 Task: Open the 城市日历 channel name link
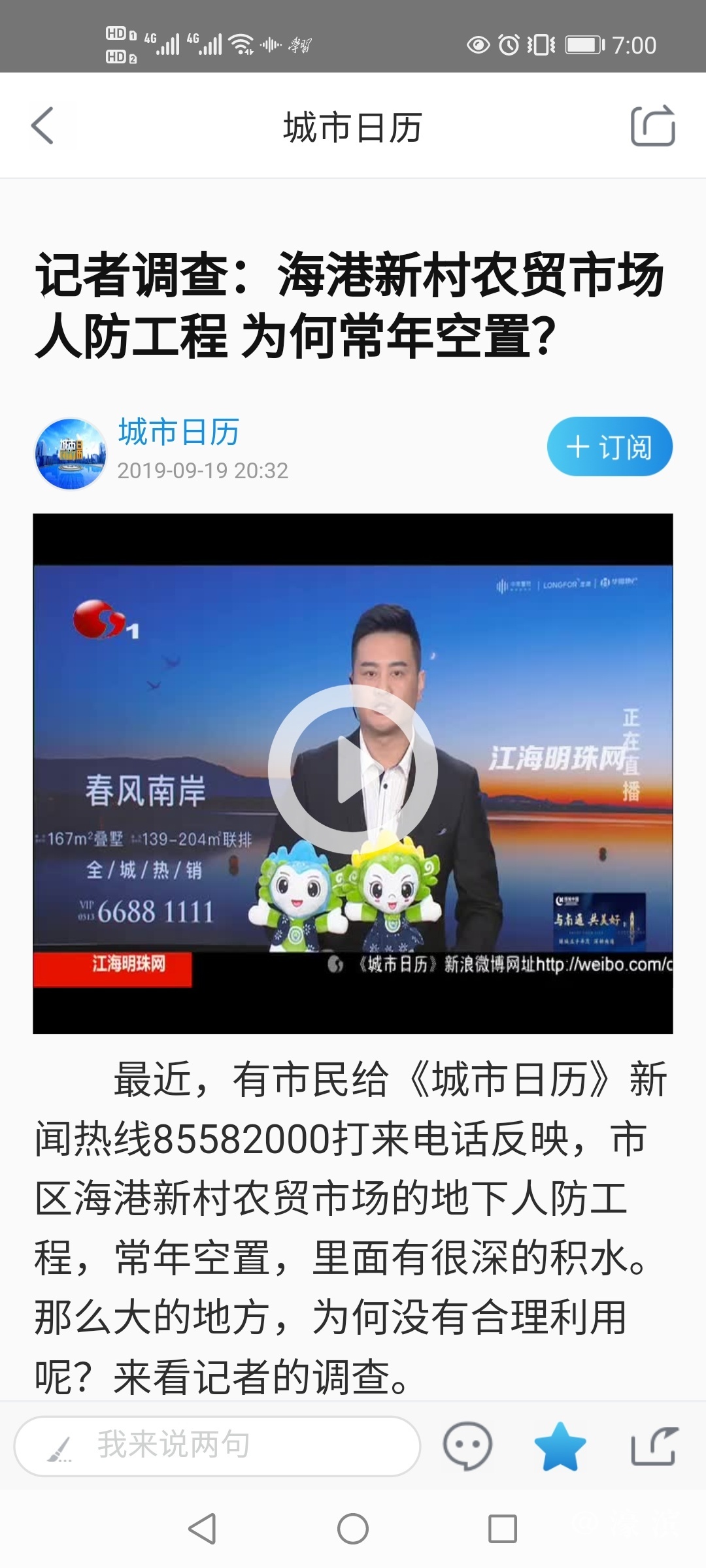click(178, 433)
